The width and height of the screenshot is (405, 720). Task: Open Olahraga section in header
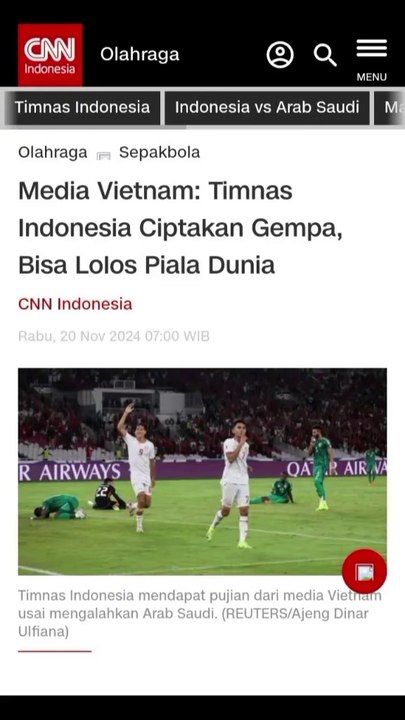click(x=140, y=54)
